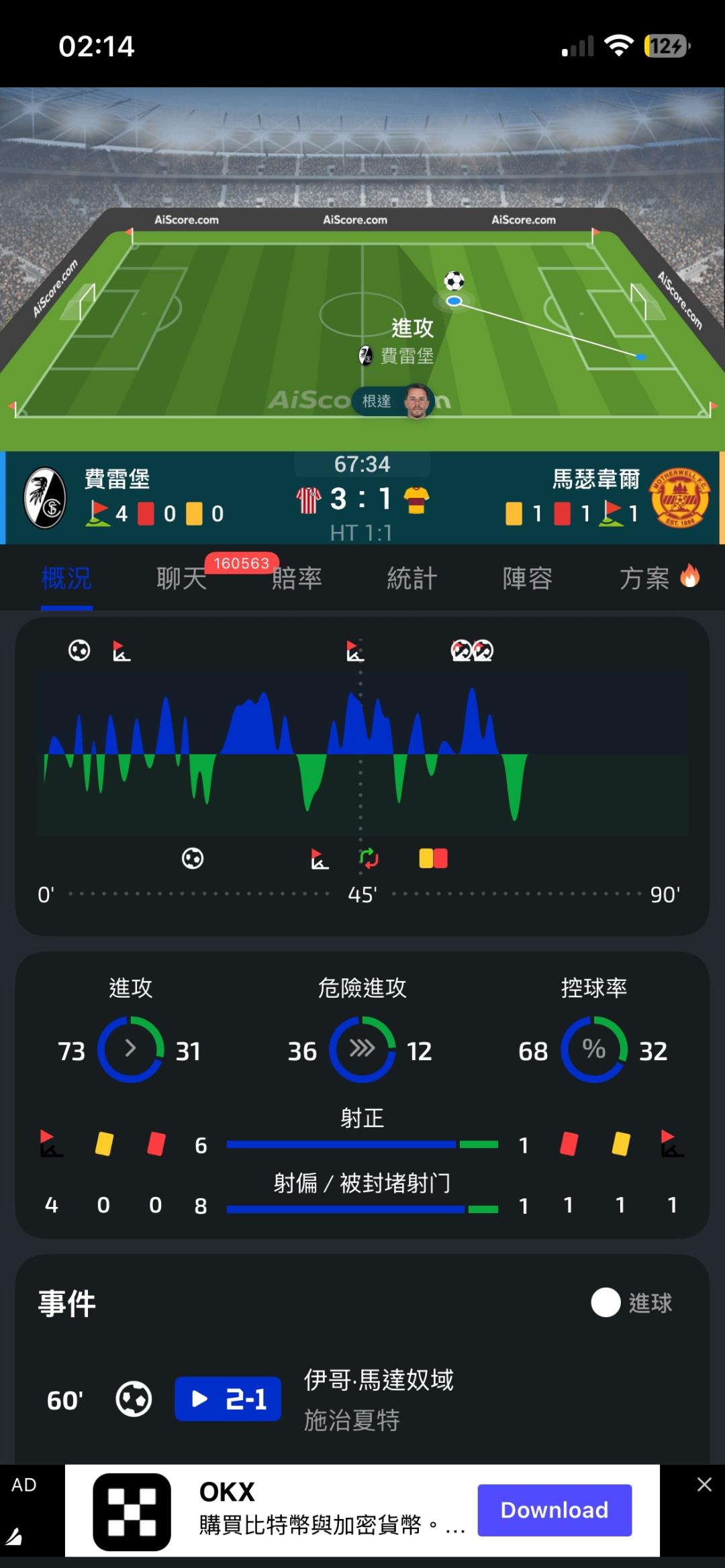Open the 賠率 odds tab
This screenshot has height=1568, width=725.
tap(297, 578)
